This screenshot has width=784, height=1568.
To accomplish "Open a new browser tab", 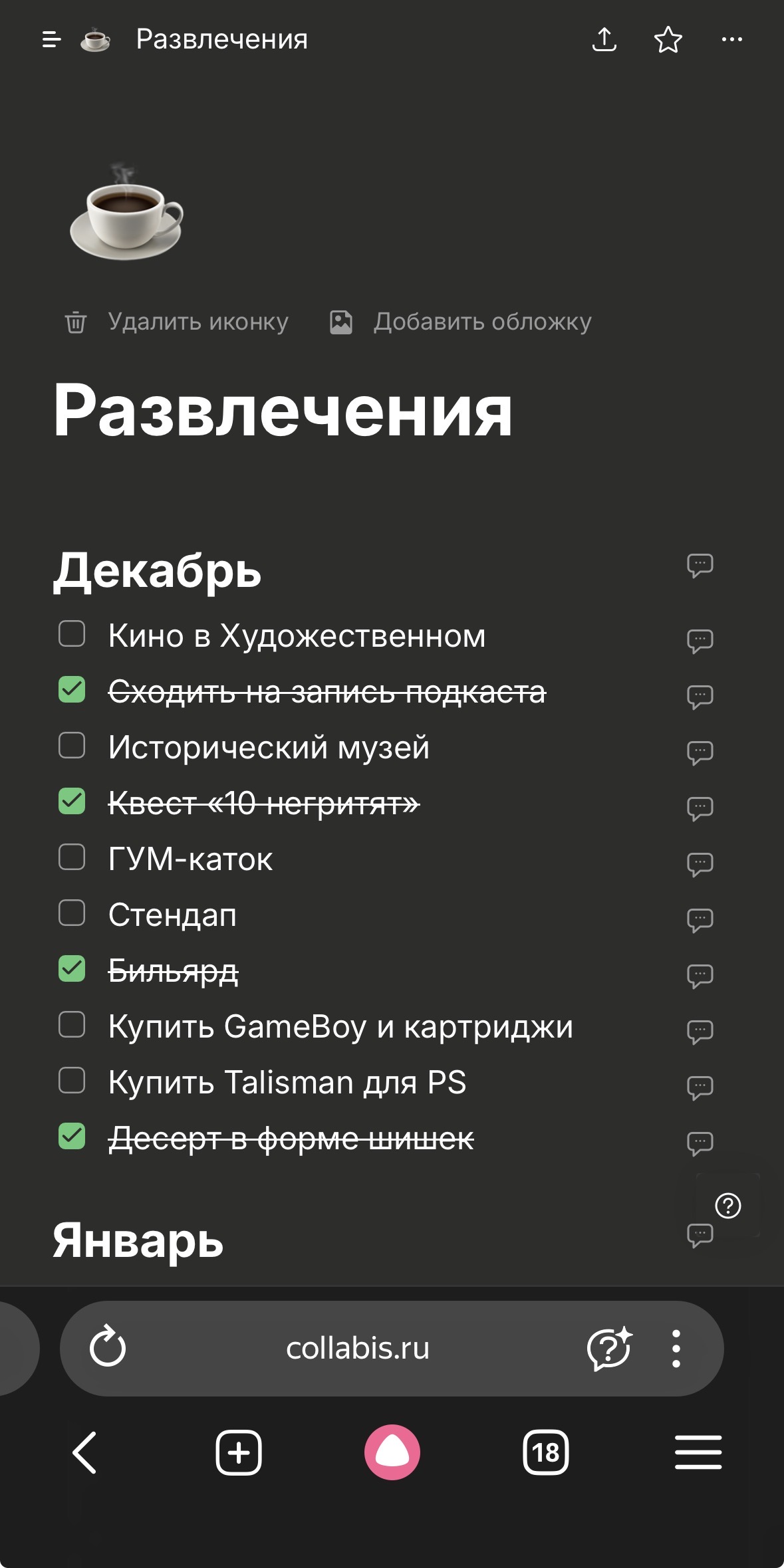I will click(x=239, y=1452).
